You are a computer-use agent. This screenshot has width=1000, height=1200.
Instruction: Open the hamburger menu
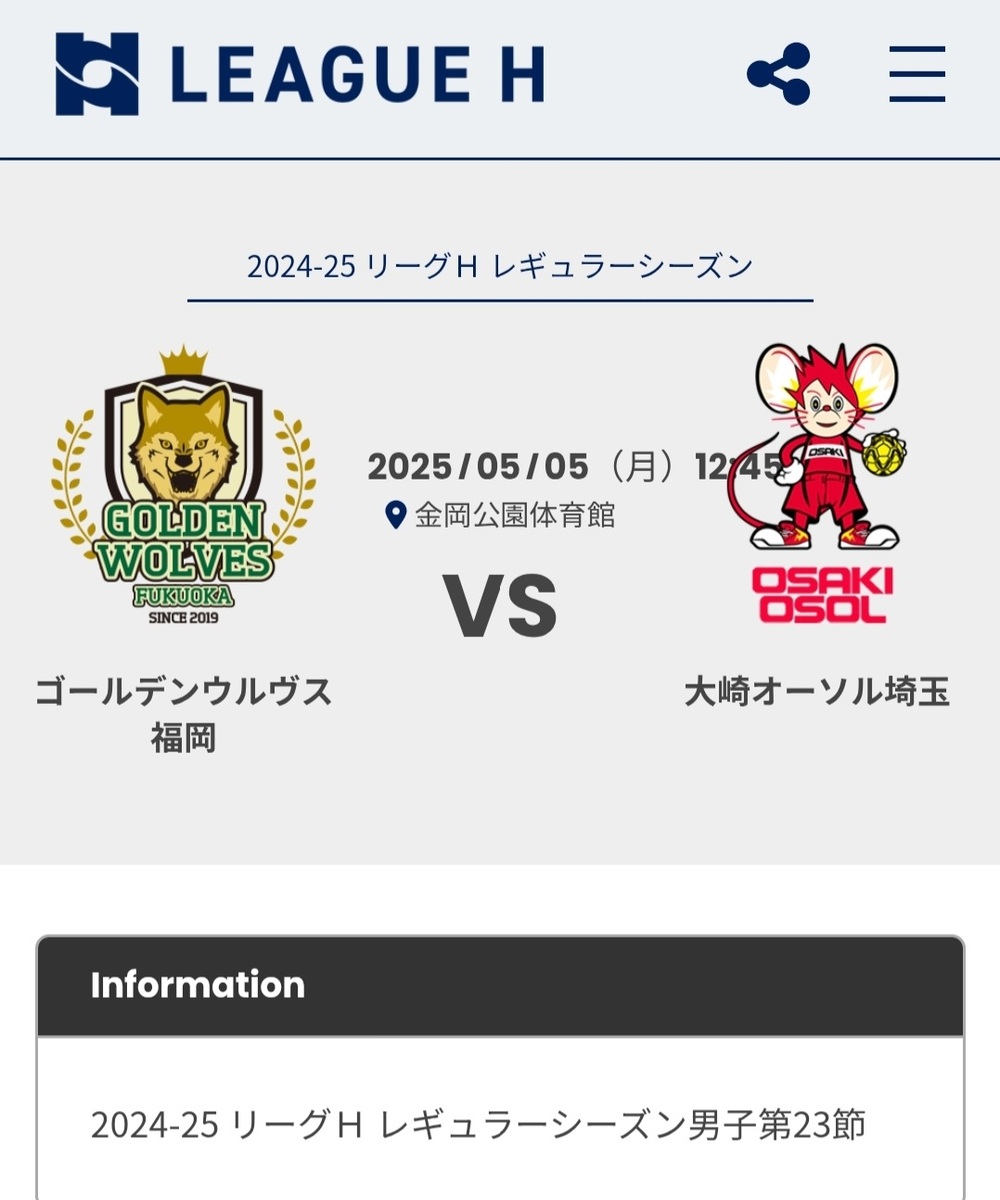917,74
